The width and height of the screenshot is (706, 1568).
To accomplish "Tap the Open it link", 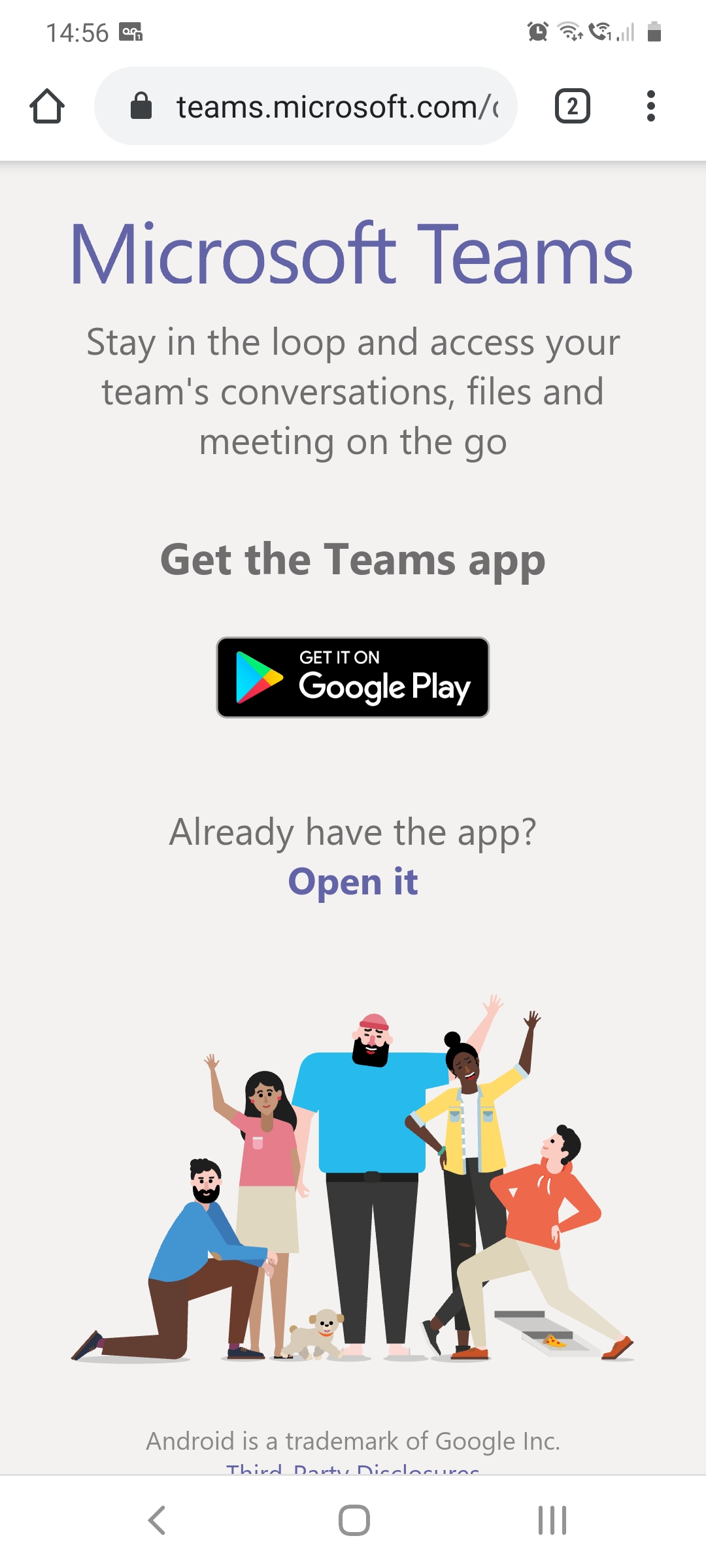I will (x=353, y=882).
